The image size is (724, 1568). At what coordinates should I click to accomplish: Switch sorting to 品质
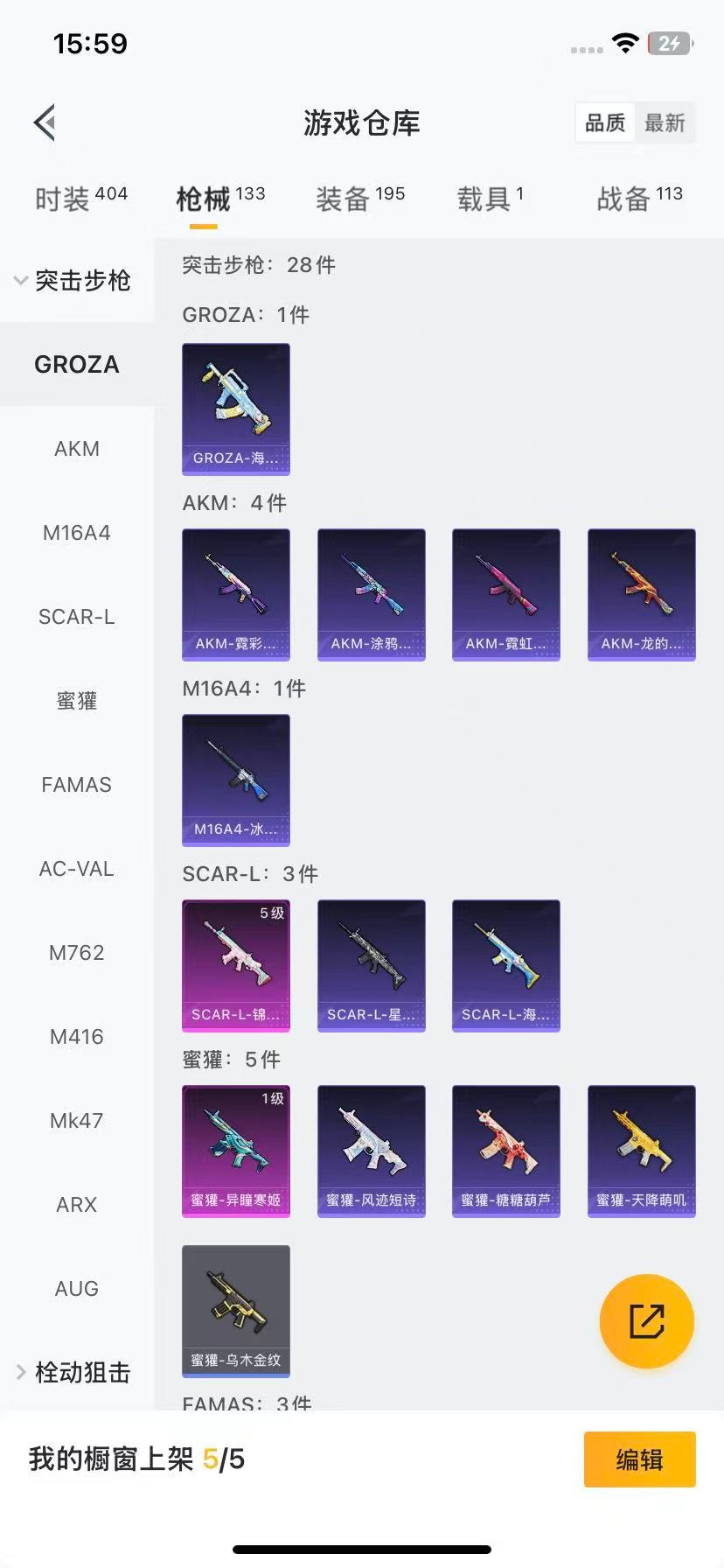604,122
